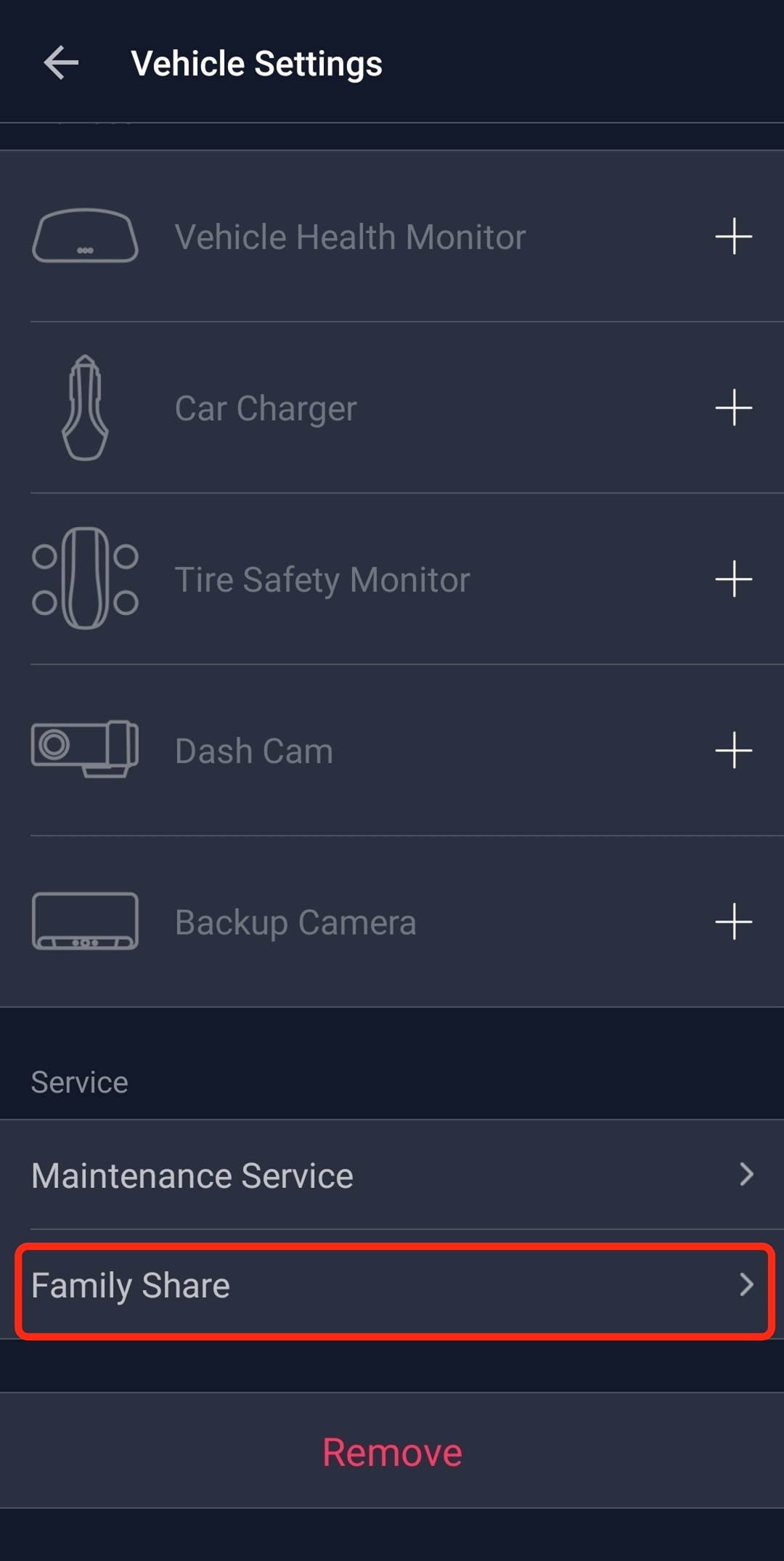Go back from Vehicle Settings
This screenshot has height=1561, width=784.
coord(61,63)
